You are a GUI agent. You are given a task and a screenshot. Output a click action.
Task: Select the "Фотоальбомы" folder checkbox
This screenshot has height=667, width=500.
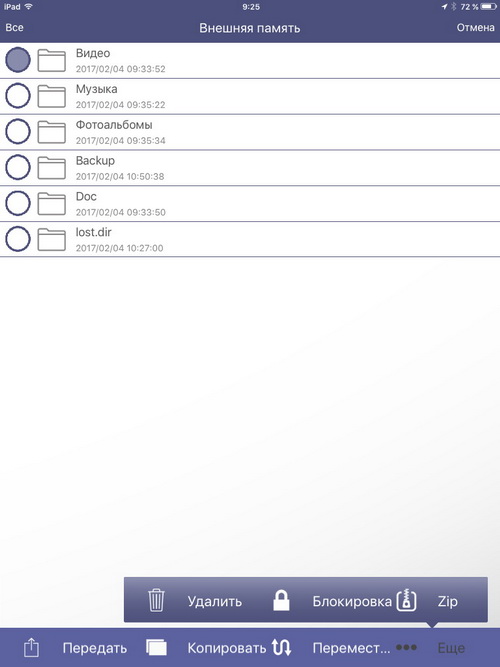point(18,131)
